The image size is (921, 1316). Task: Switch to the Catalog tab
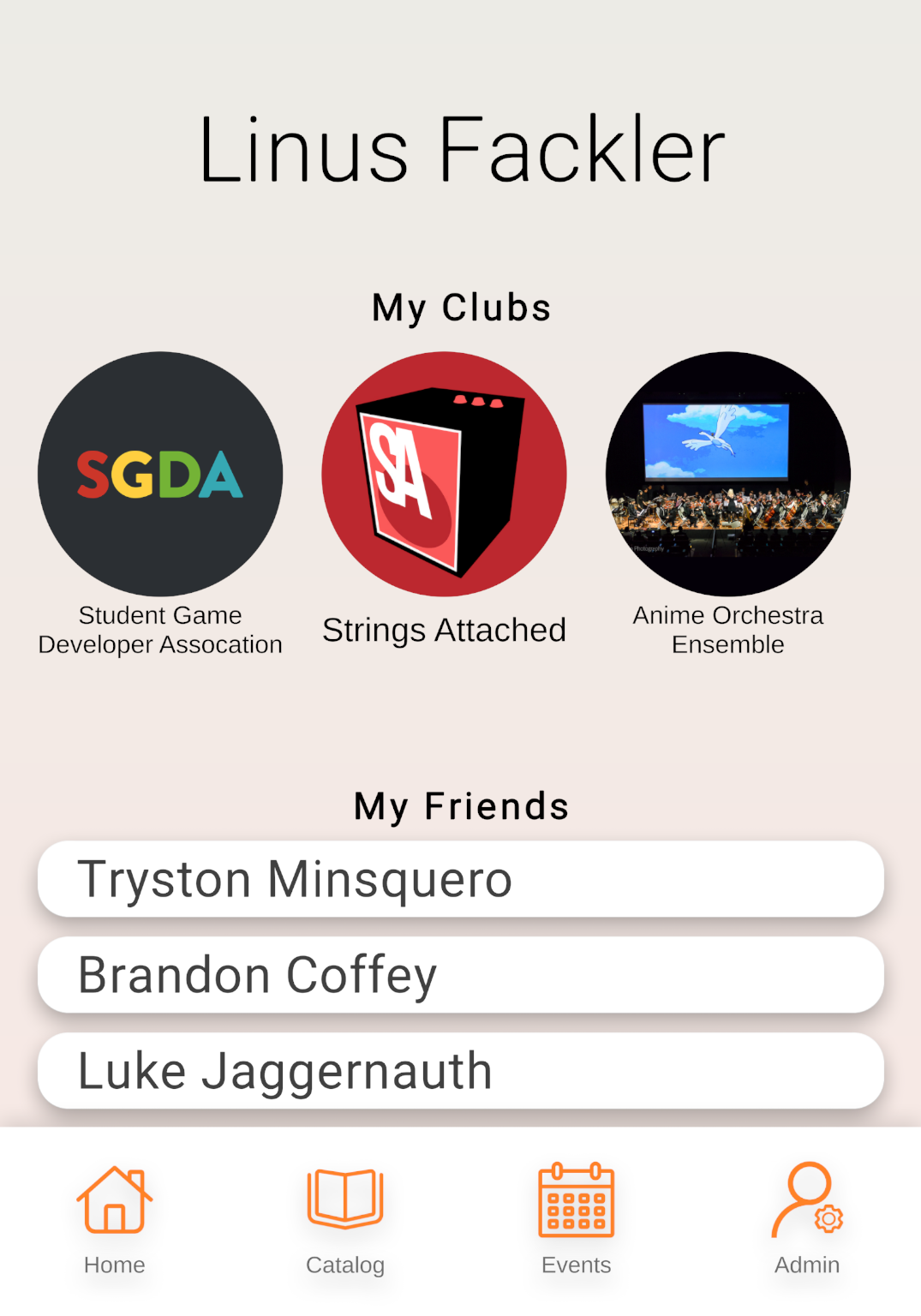point(345,1218)
